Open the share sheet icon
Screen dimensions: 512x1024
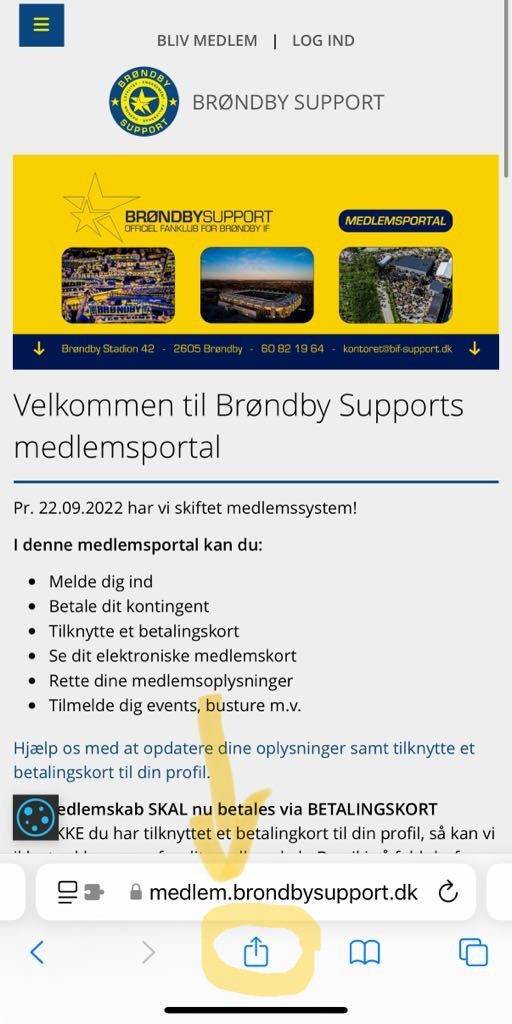[256, 952]
